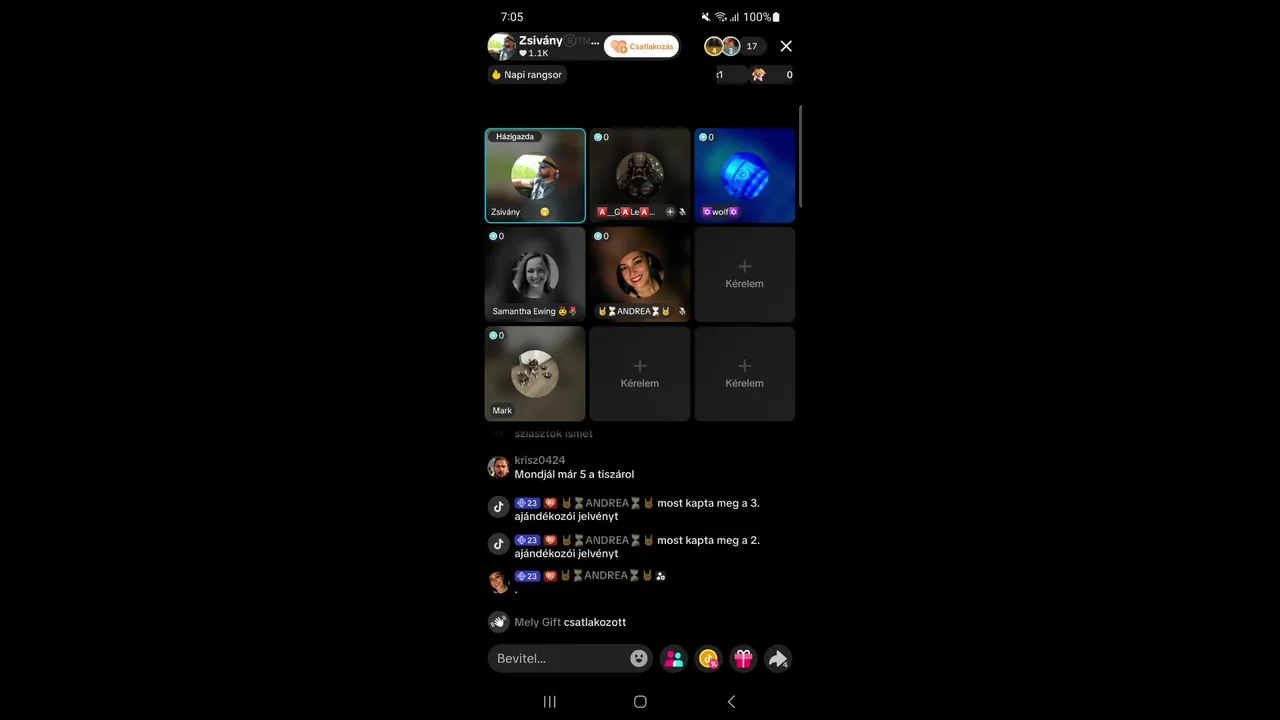This screenshot has width=1280, height=720.
Task: Open Mark's guest tile
Action: [x=535, y=373]
